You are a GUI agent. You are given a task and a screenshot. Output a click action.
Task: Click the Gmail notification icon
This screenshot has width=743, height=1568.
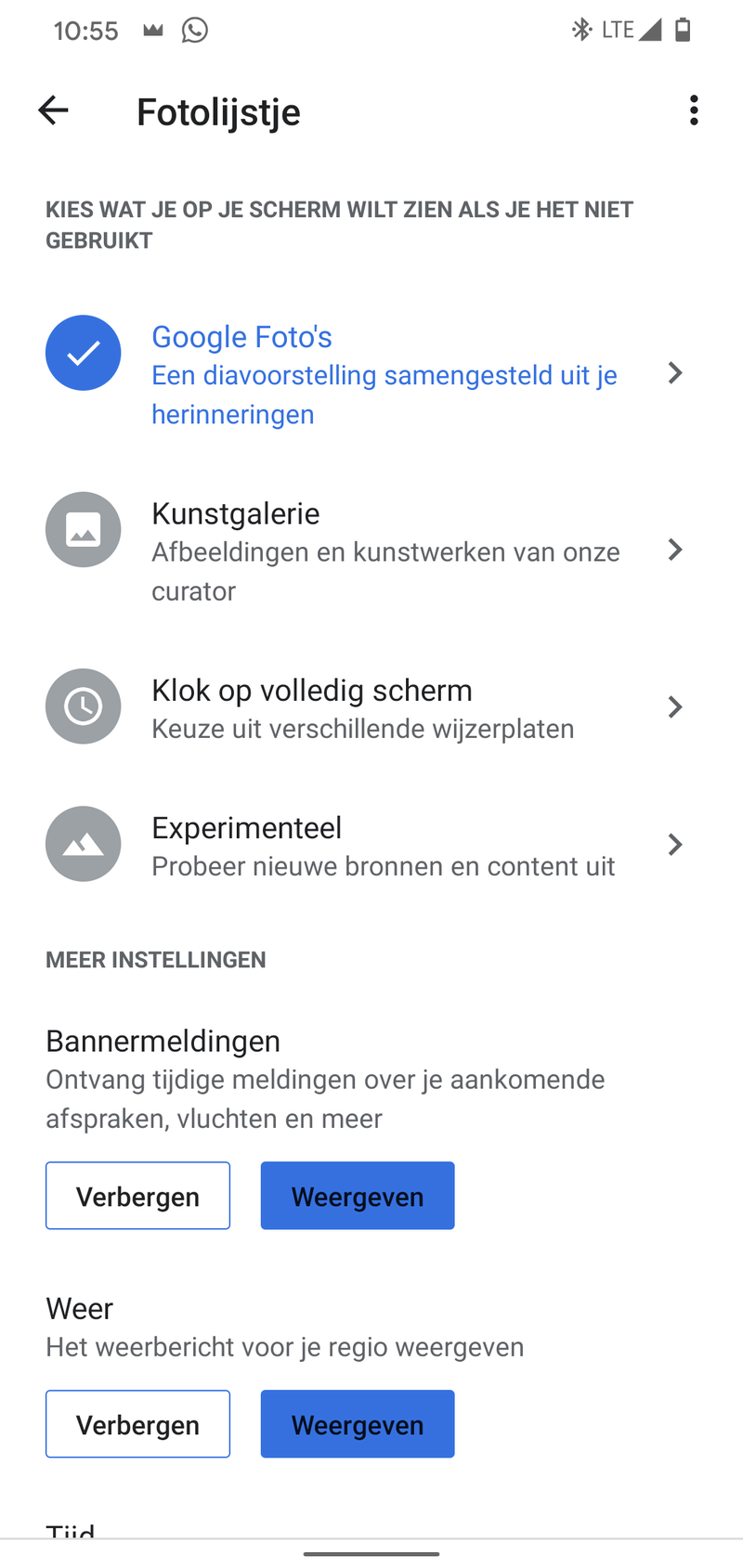click(x=154, y=31)
